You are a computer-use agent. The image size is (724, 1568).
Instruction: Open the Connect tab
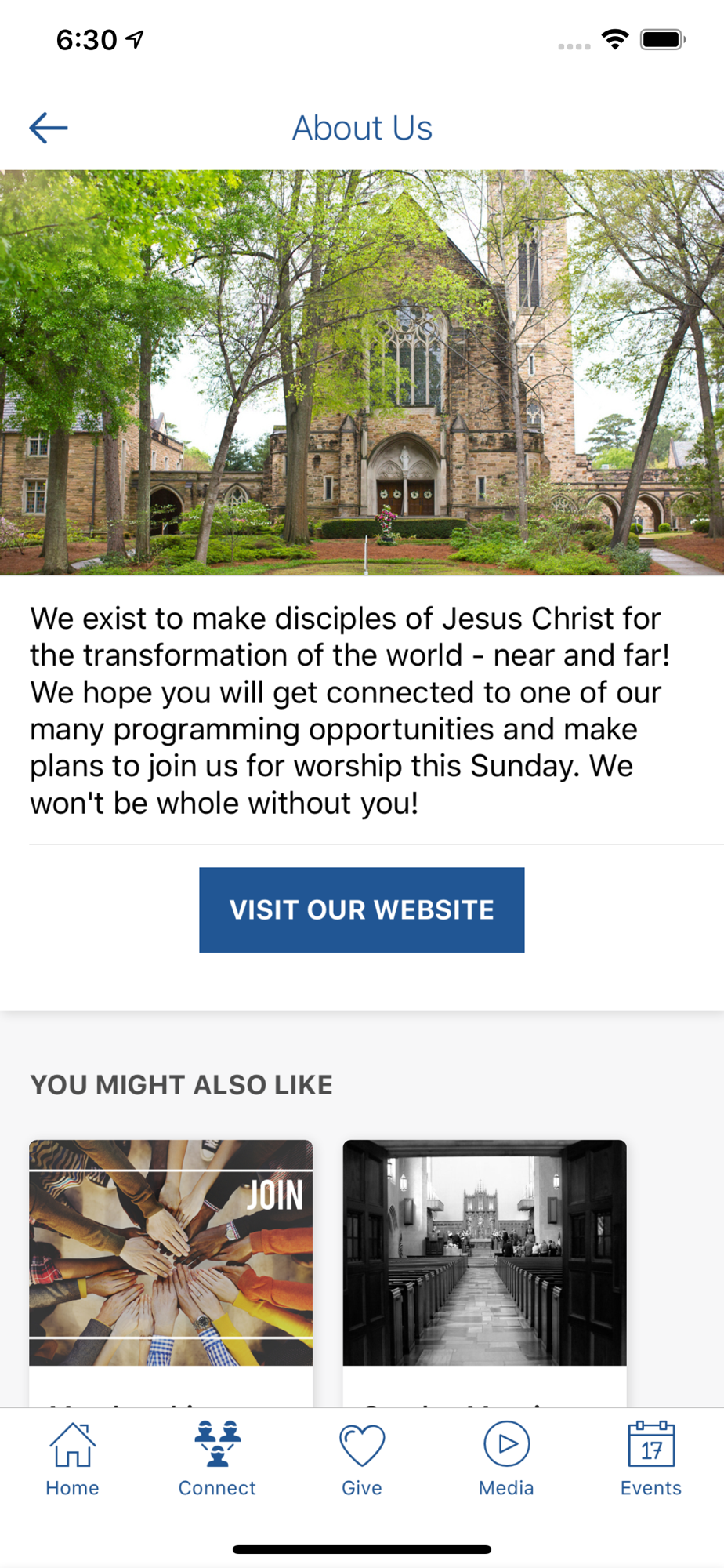pos(217,1459)
